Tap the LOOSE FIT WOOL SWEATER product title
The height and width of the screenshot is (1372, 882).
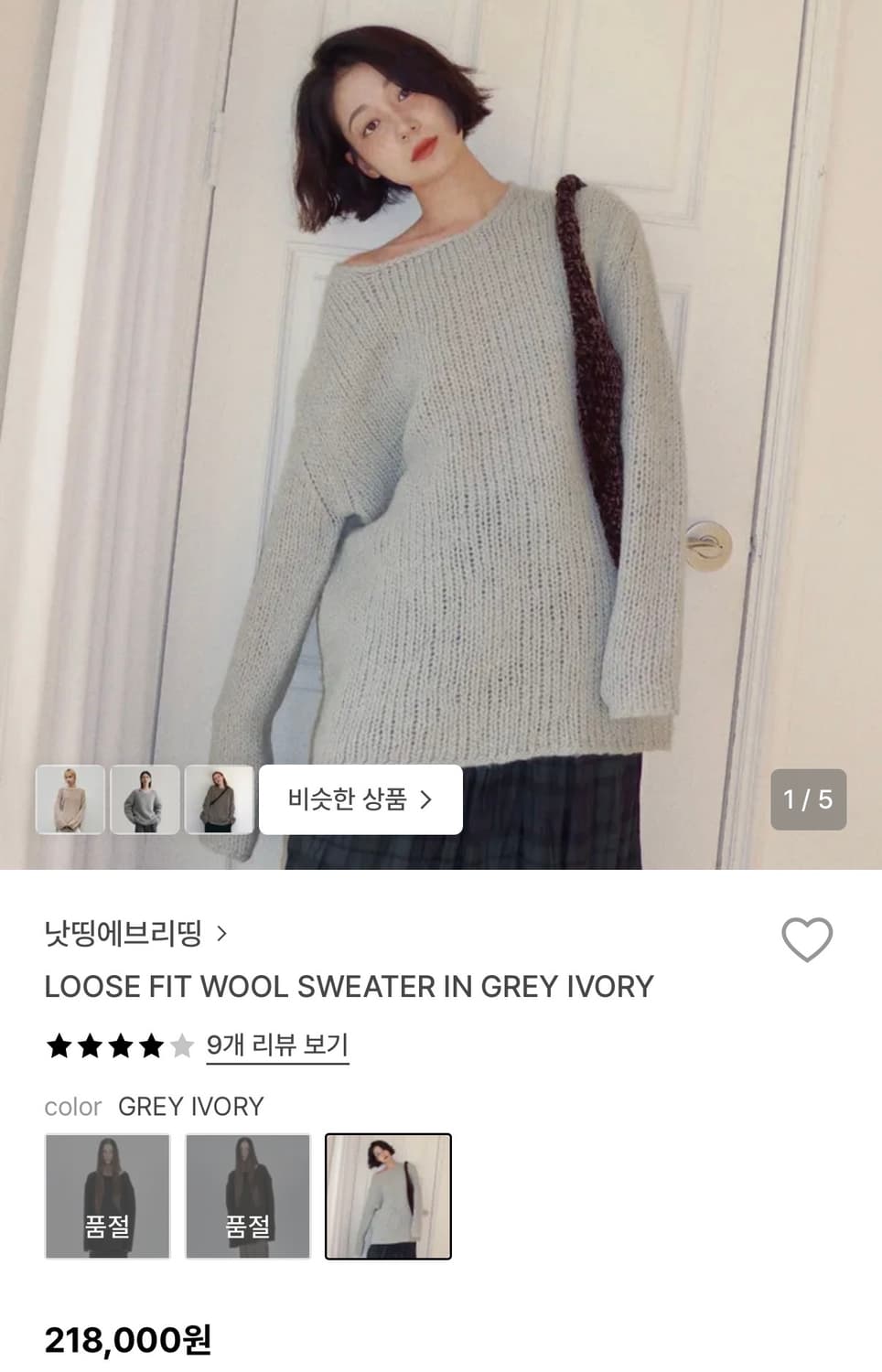coord(349,987)
